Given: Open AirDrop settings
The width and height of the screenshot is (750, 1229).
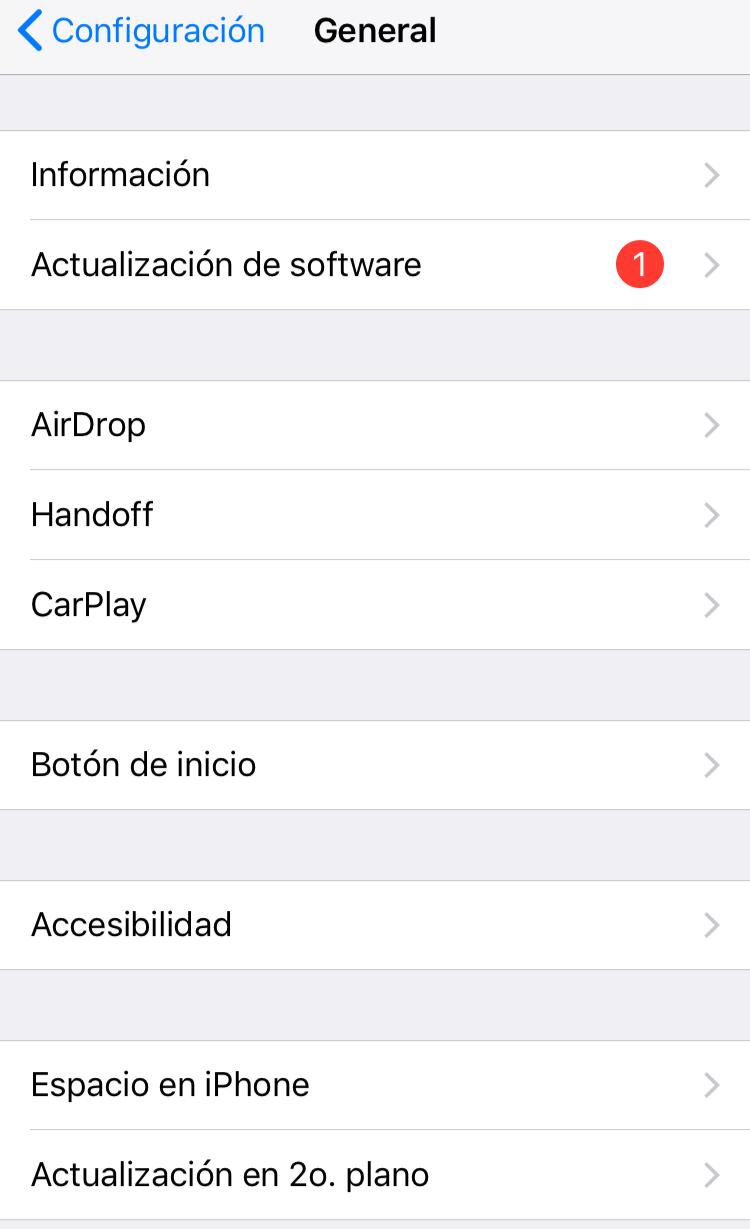Looking at the screenshot, I should (x=375, y=425).
